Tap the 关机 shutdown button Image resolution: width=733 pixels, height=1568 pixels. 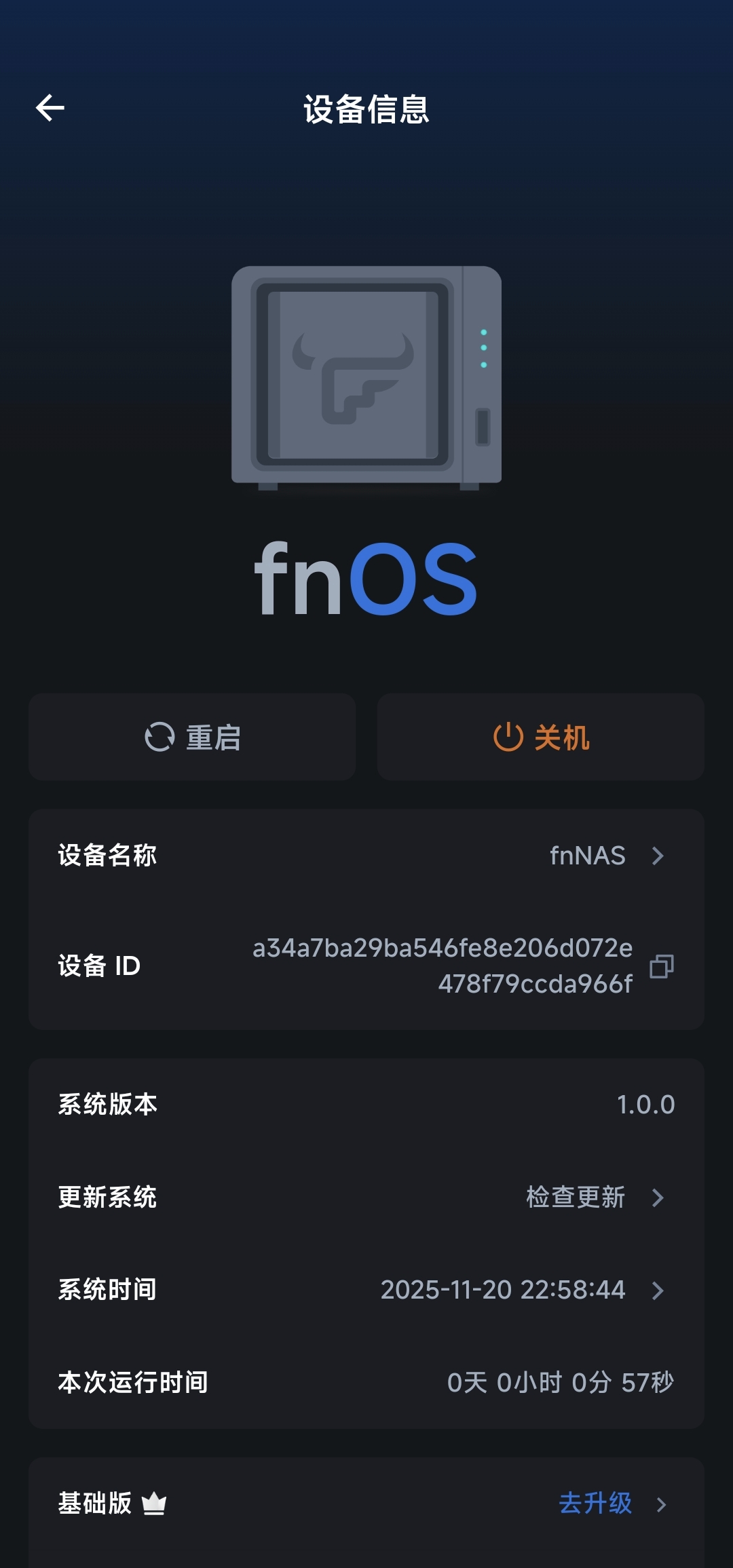pos(540,738)
